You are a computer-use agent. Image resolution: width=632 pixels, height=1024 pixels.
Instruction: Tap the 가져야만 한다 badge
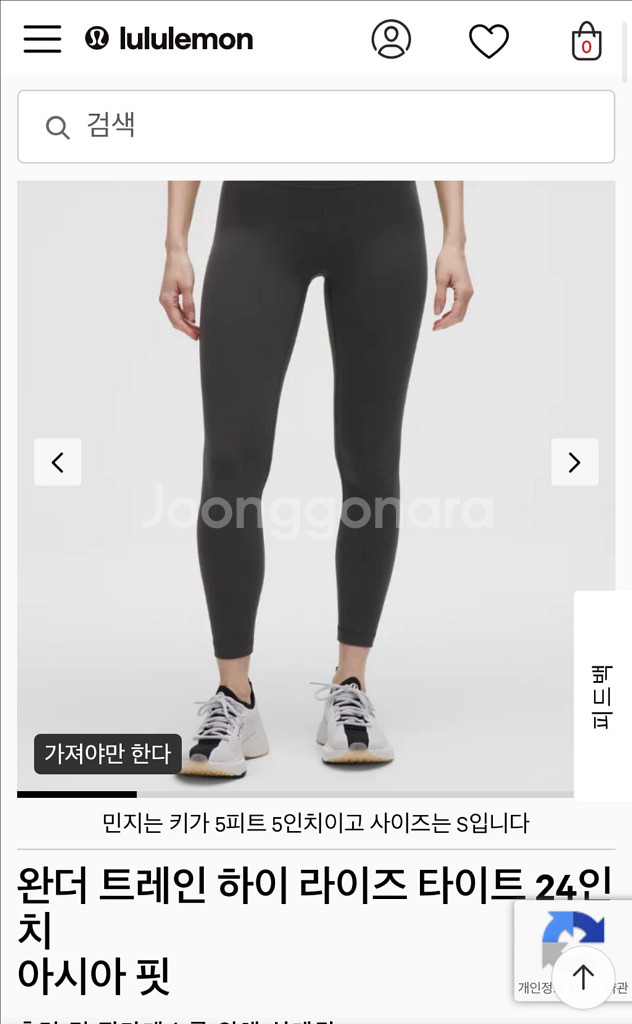[x=108, y=754]
